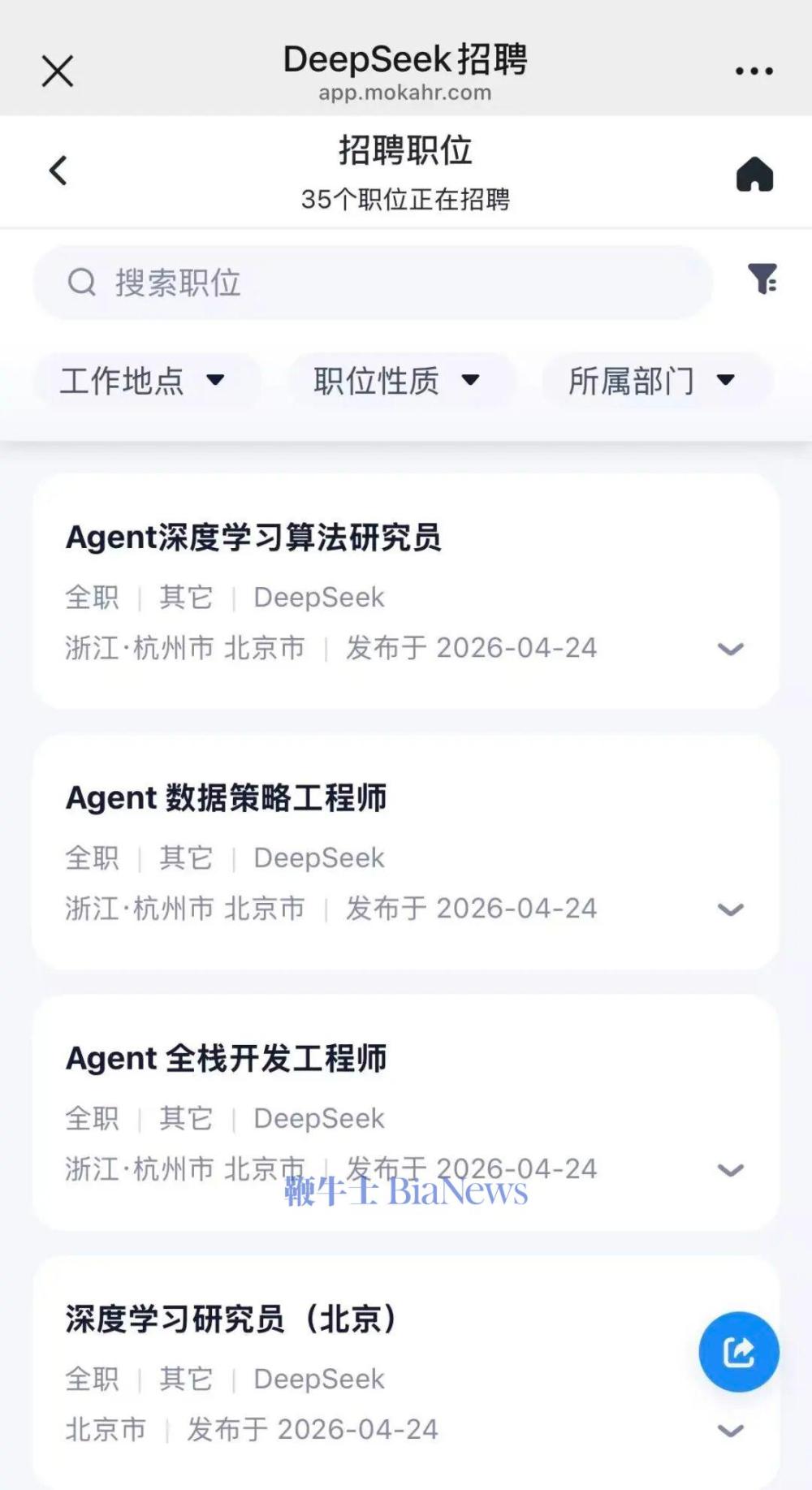The image size is (812, 1490).
Task: Close the DeepSeek 招聘 page with the X
Action: click(57, 71)
